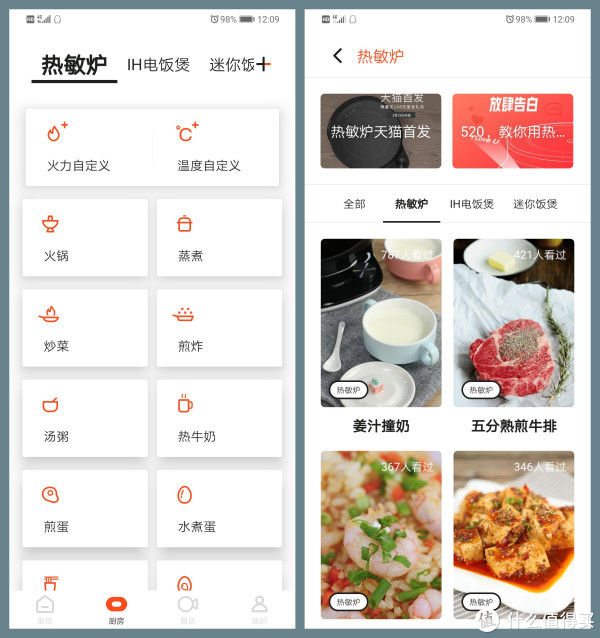Filter recipes by 迷你饭煲 tab
This screenshot has width=600, height=638.
coord(535,204)
